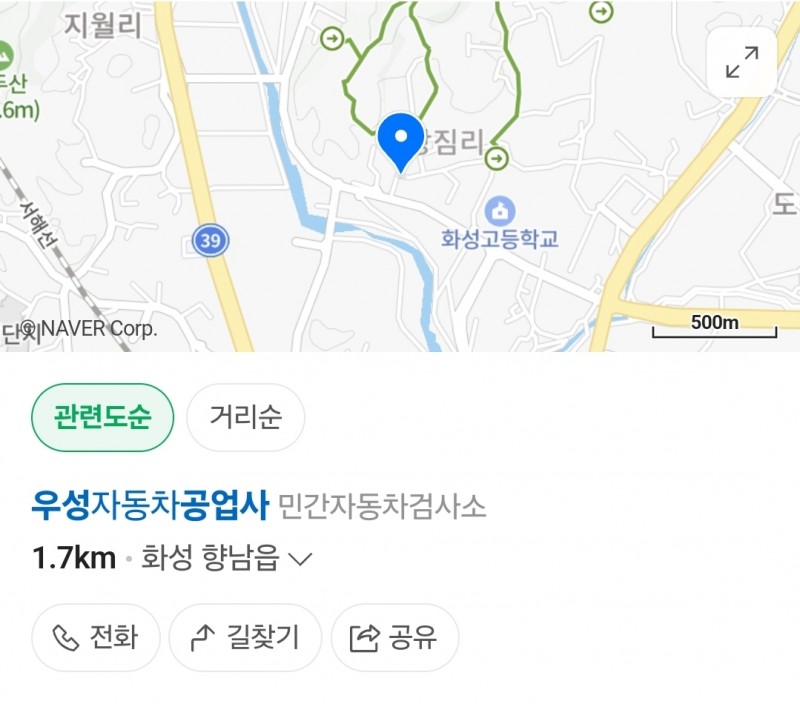Select the 관련도순 sort chip
This screenshot has width=800, height=704.
103,417
